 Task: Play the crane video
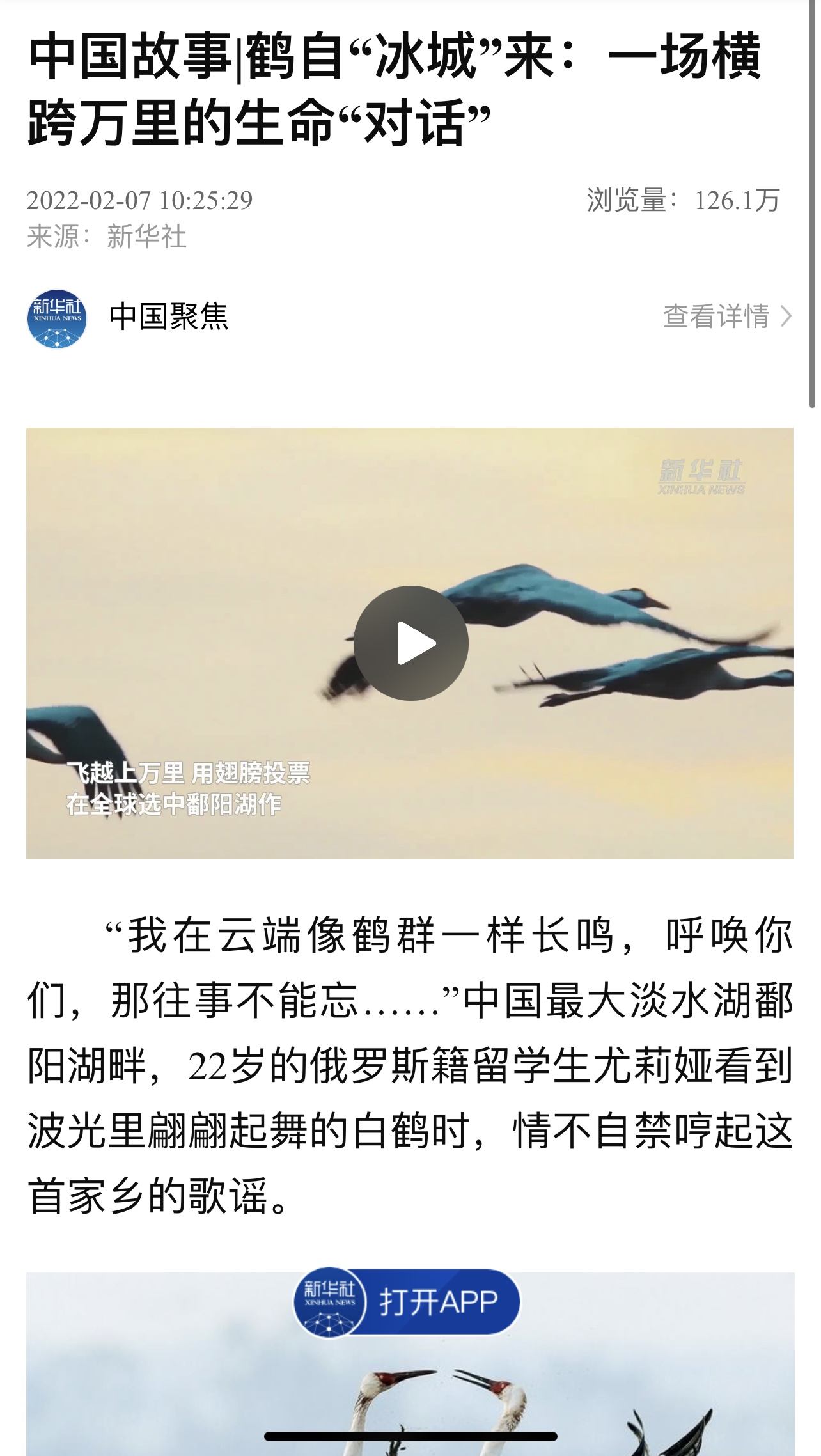pos(410,643)
